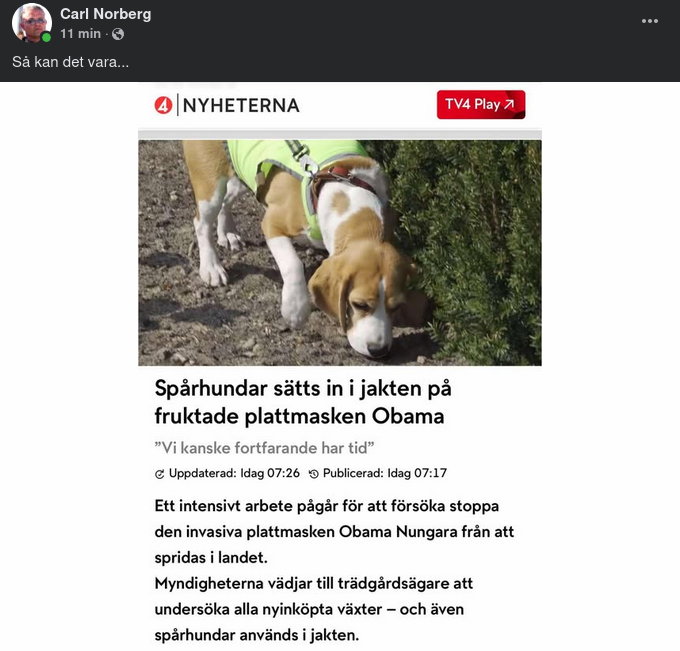Open the post timestamp link
This screenshot has width=680, height=651.
80,34
